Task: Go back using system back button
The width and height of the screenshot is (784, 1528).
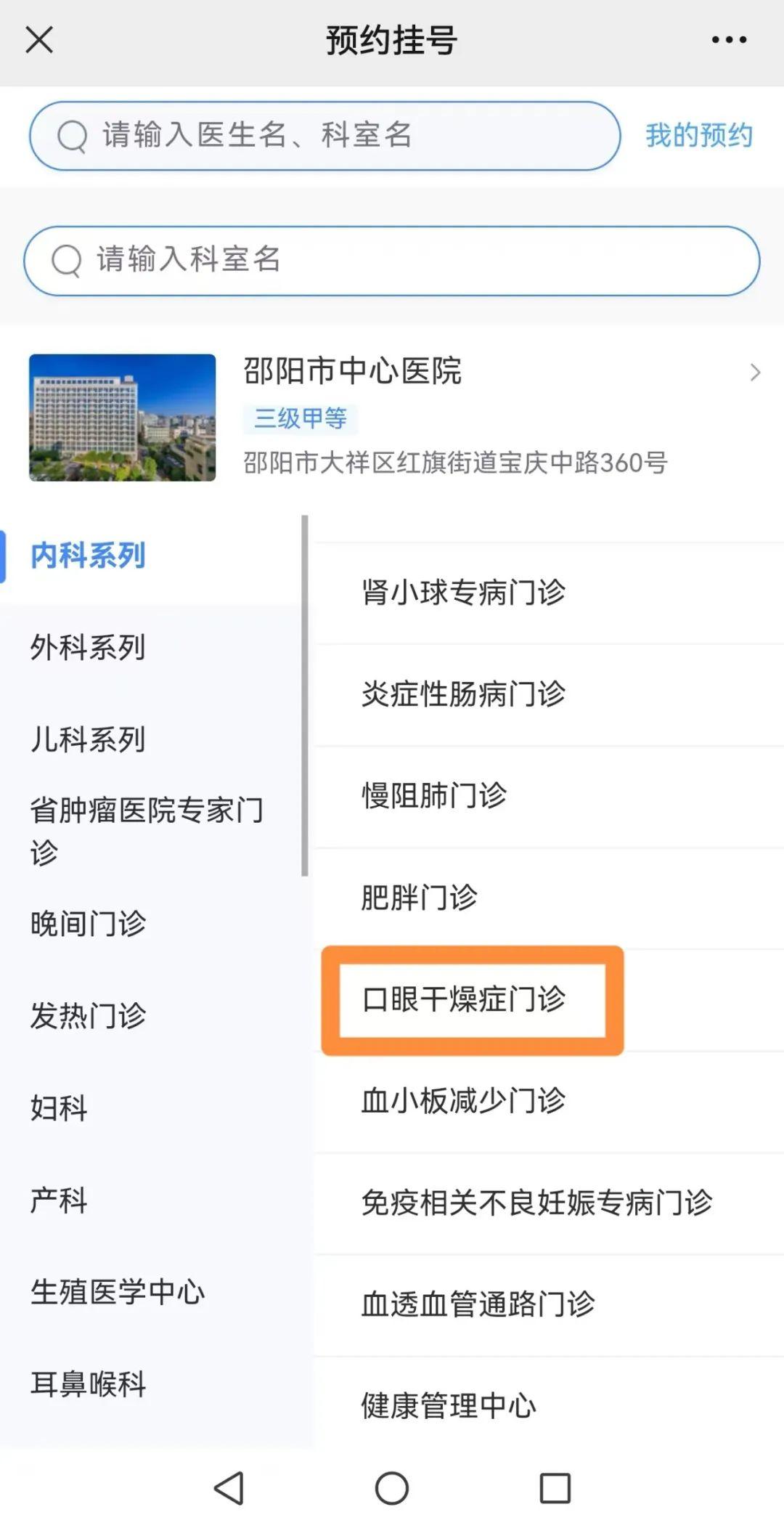Action: tap(229, 1488)
